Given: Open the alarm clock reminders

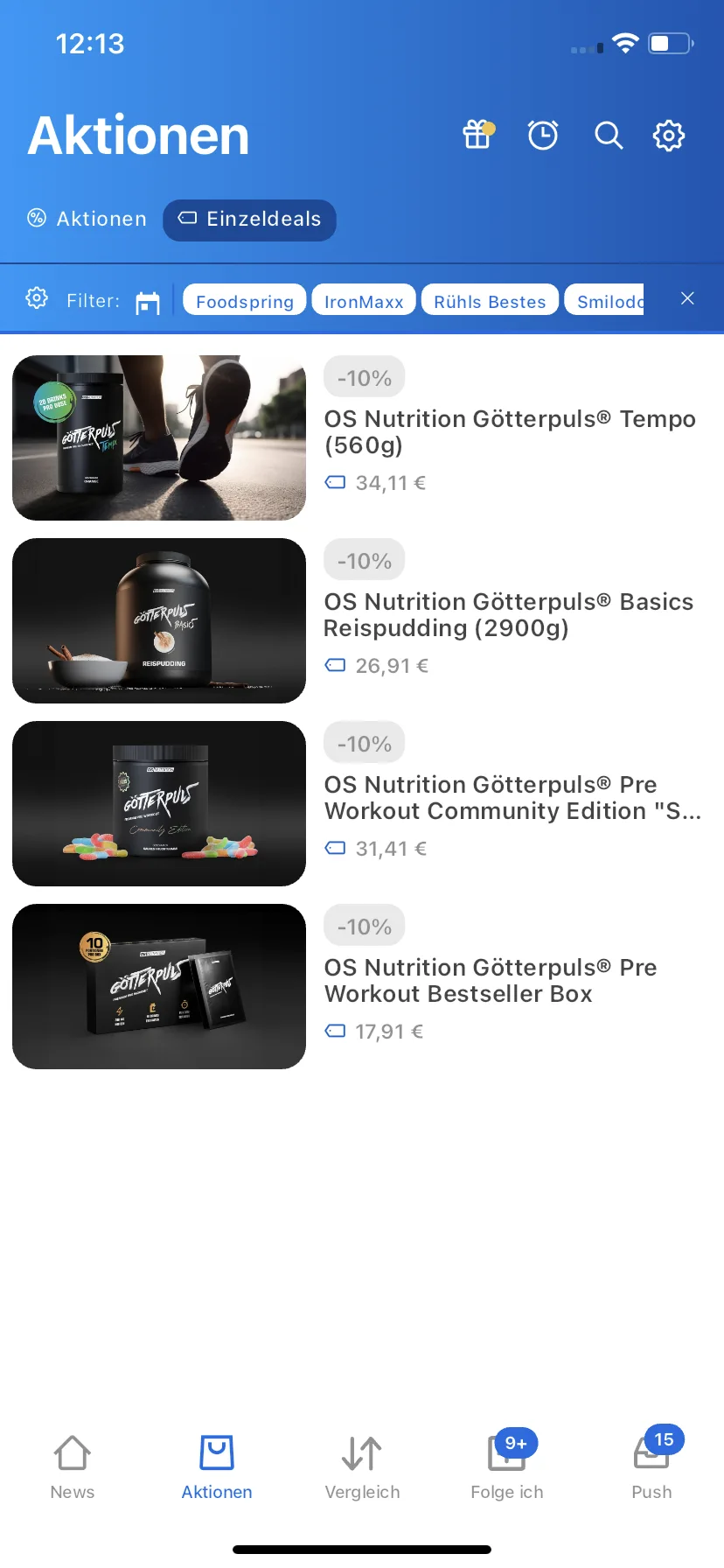Looking at the screenshot, I should point(543,136).
